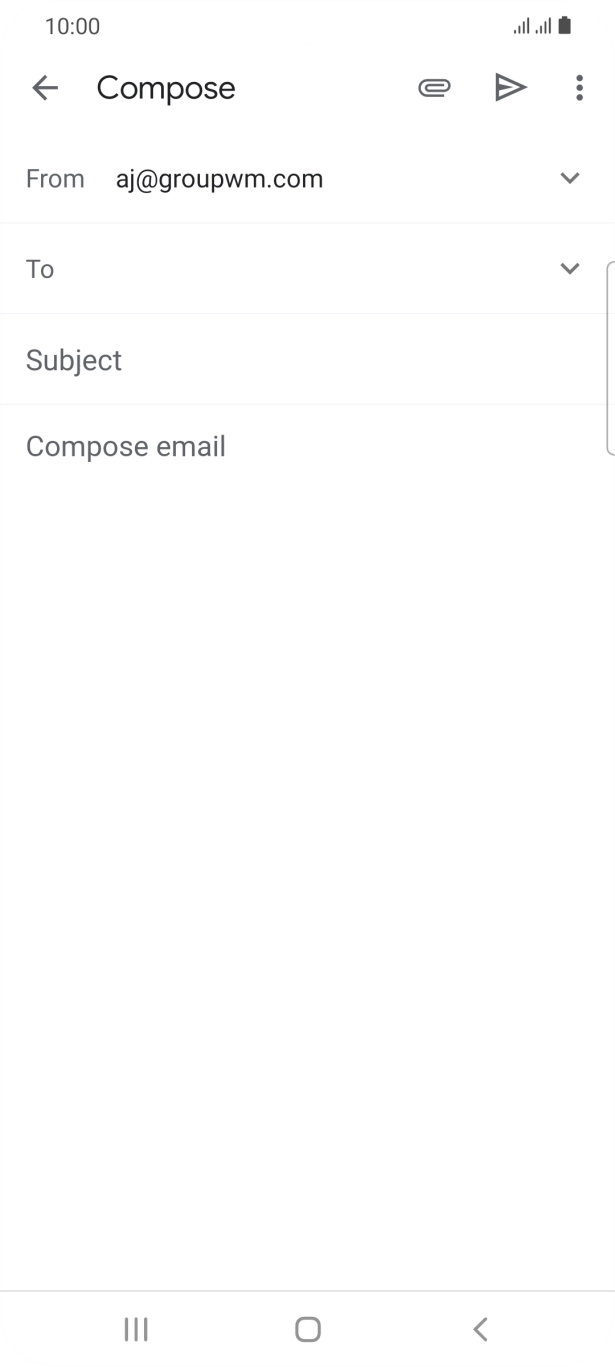Open the three-dot overflow menu
The image size is (615, 1367).
(x=579, y=88)
